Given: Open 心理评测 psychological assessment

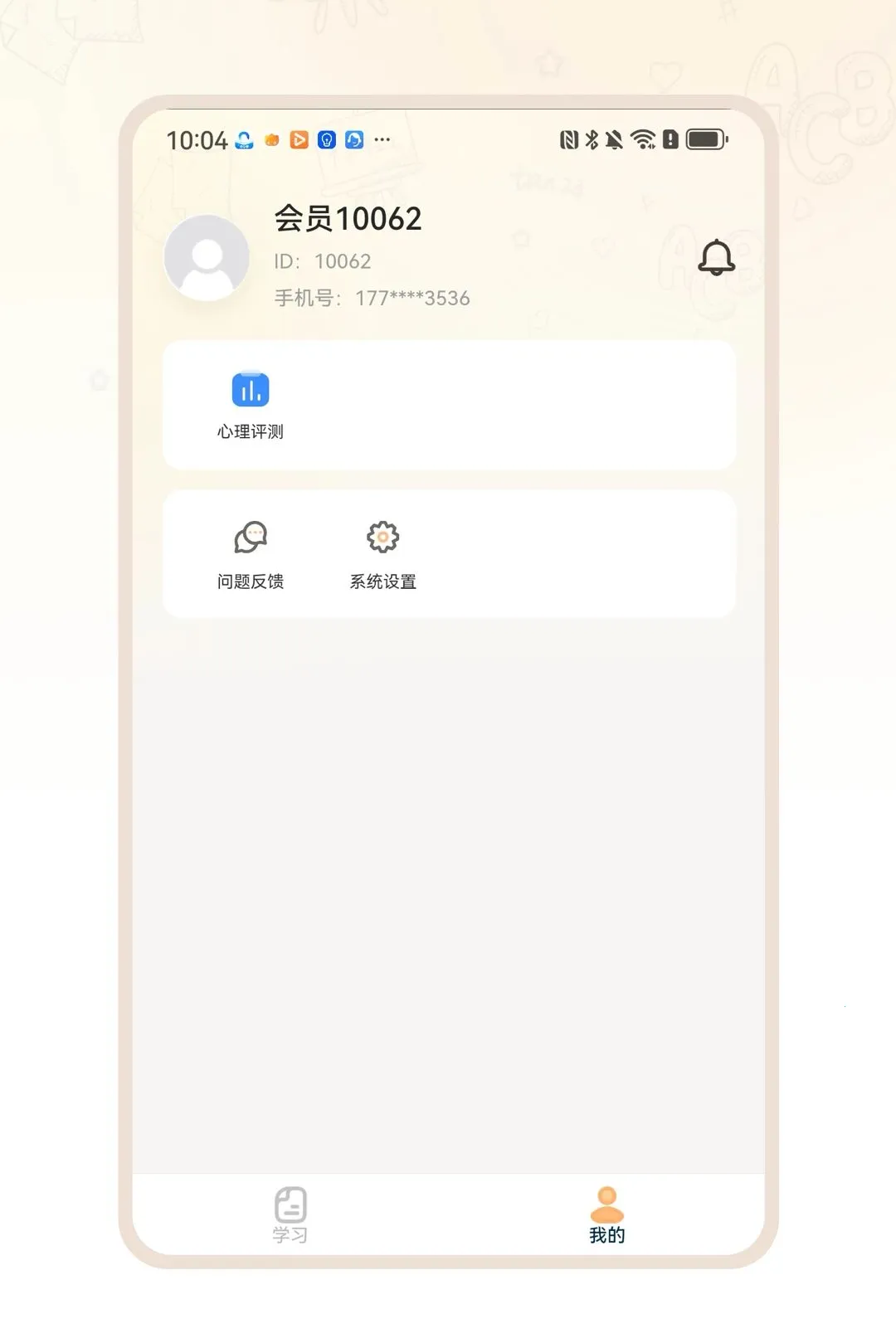Looking at the screenshot, I should (250, 406).
